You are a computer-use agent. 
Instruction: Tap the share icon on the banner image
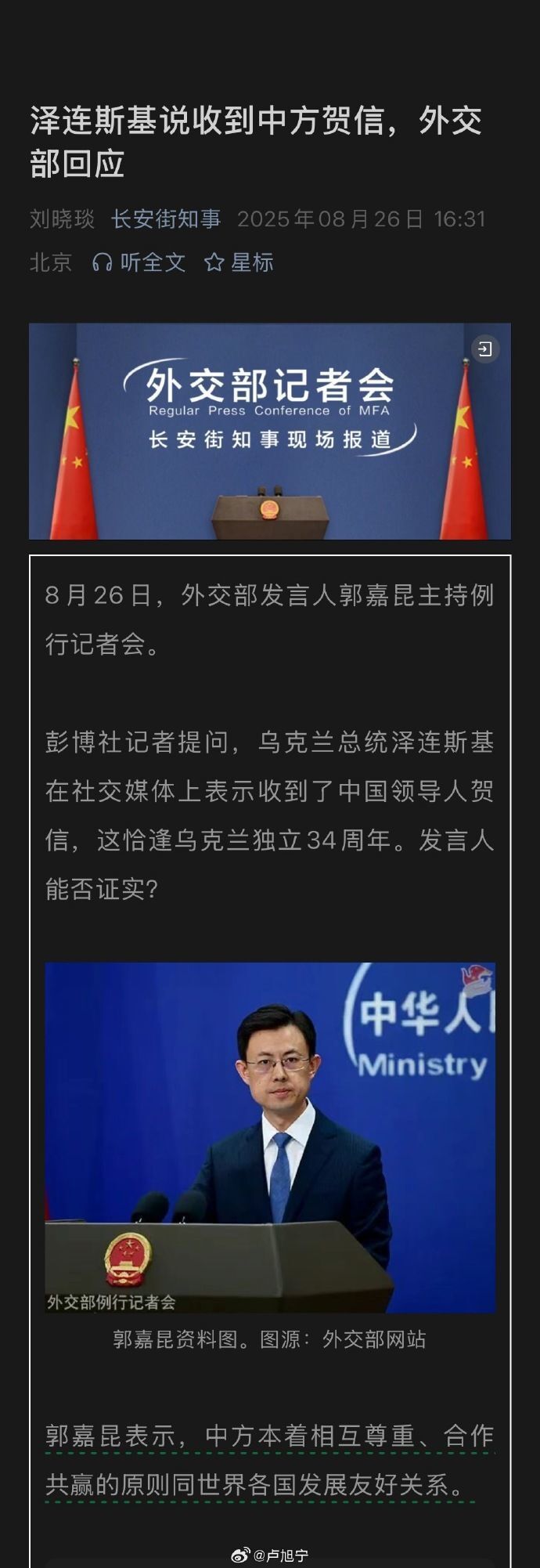485,349
